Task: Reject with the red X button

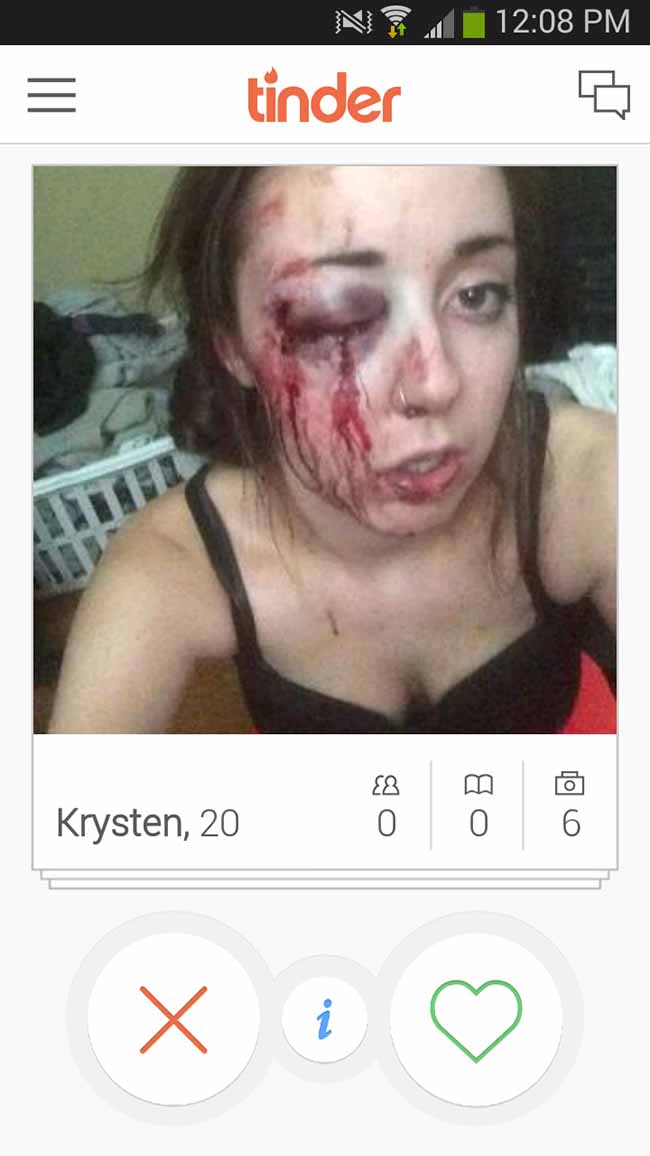Action: pos(174,1019)
